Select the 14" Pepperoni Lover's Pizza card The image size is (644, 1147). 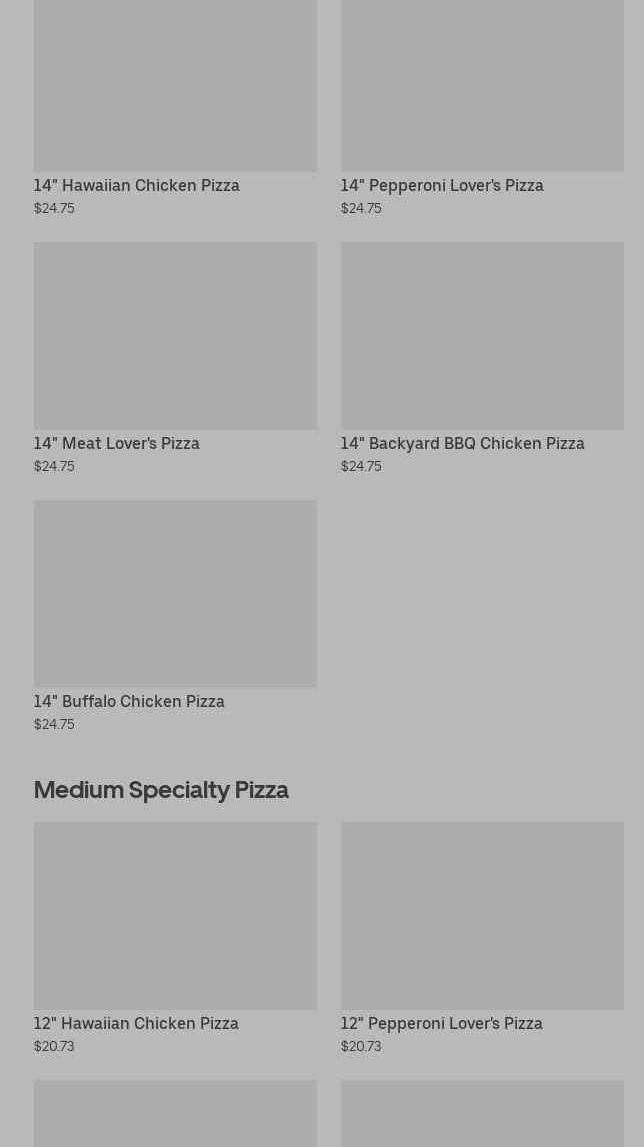point(482,108)
